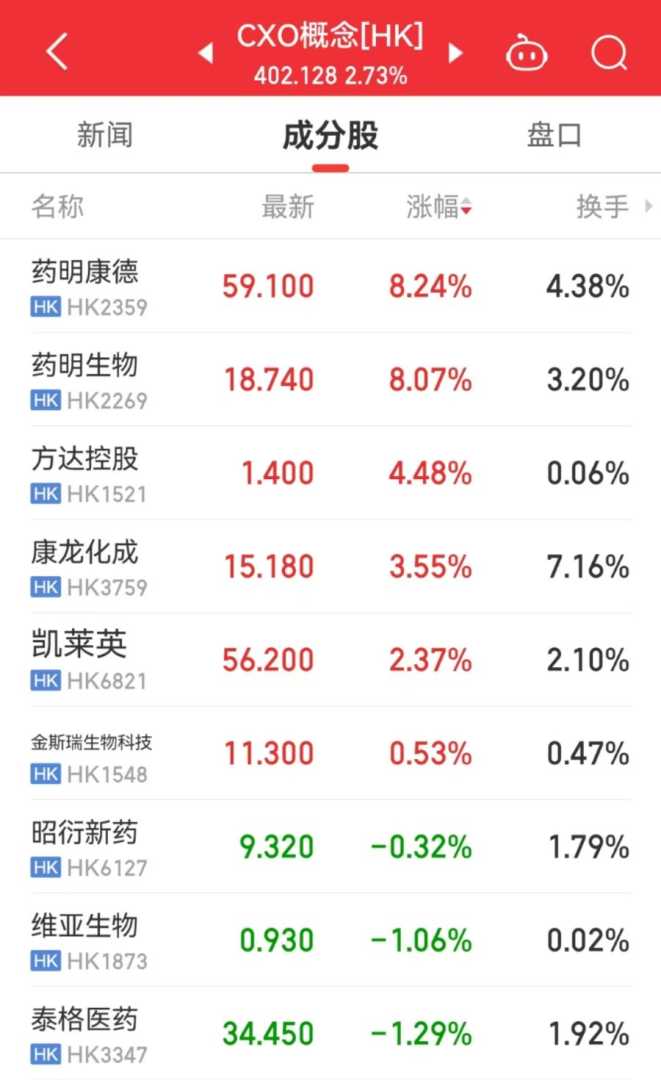Sort the list by 最新 price
Screen dimensions: 661x1080
click(288, 207)
